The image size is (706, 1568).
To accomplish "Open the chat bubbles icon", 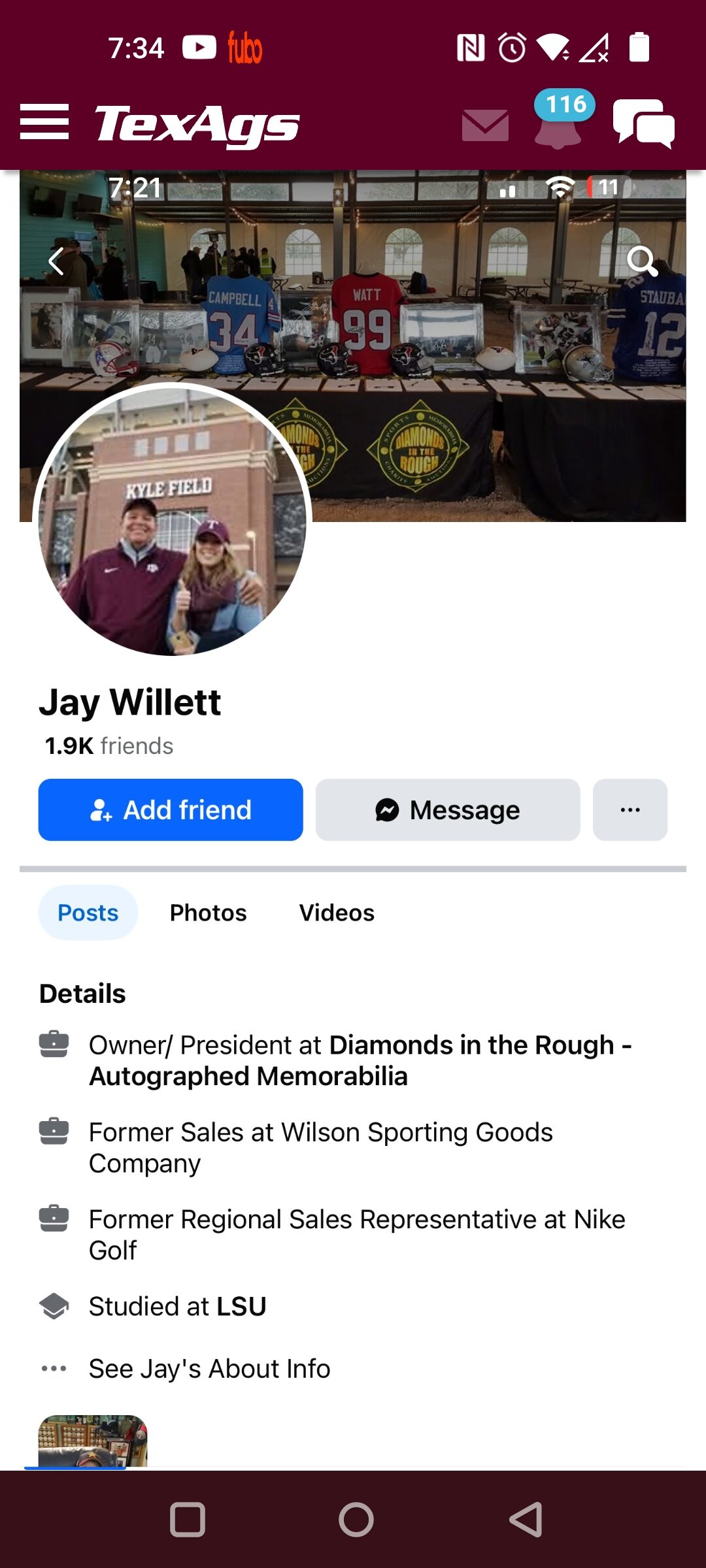I will 644,123.
